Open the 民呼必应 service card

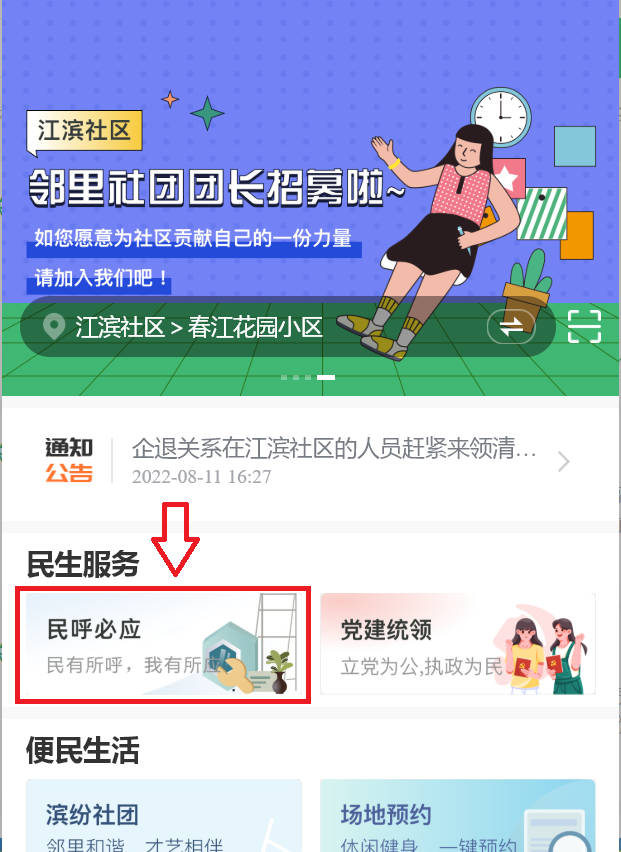click(163, 644)
